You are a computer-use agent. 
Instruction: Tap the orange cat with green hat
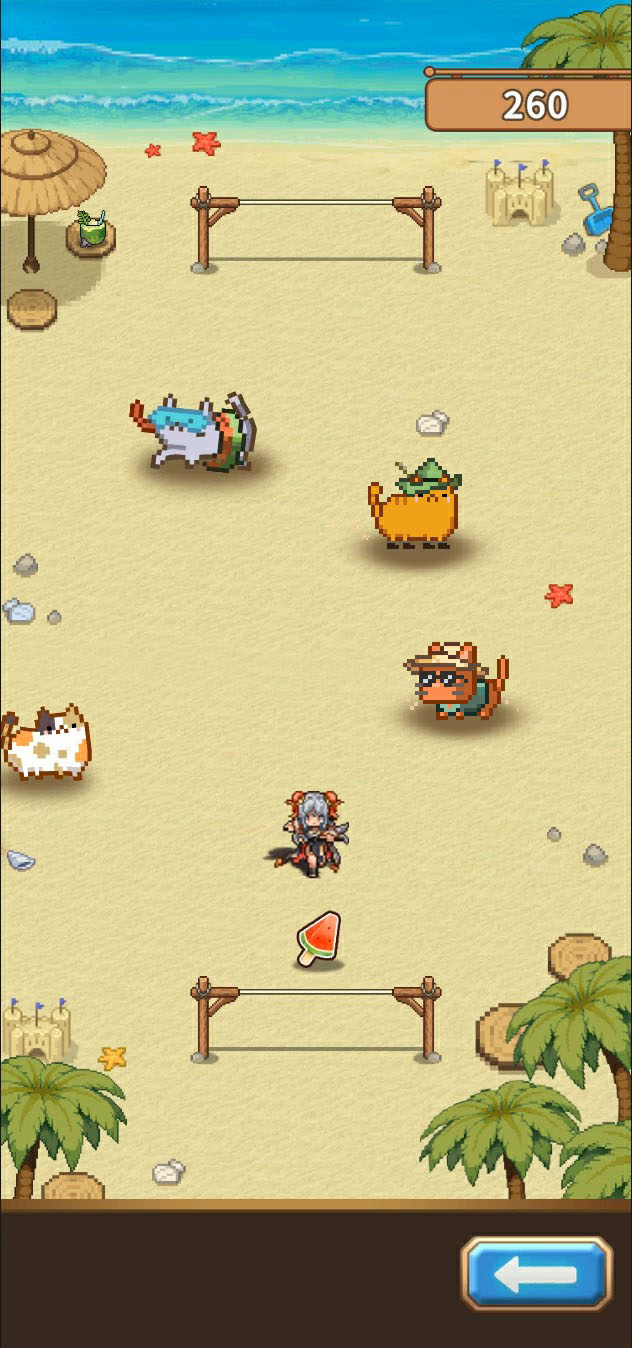click(415, 505)
